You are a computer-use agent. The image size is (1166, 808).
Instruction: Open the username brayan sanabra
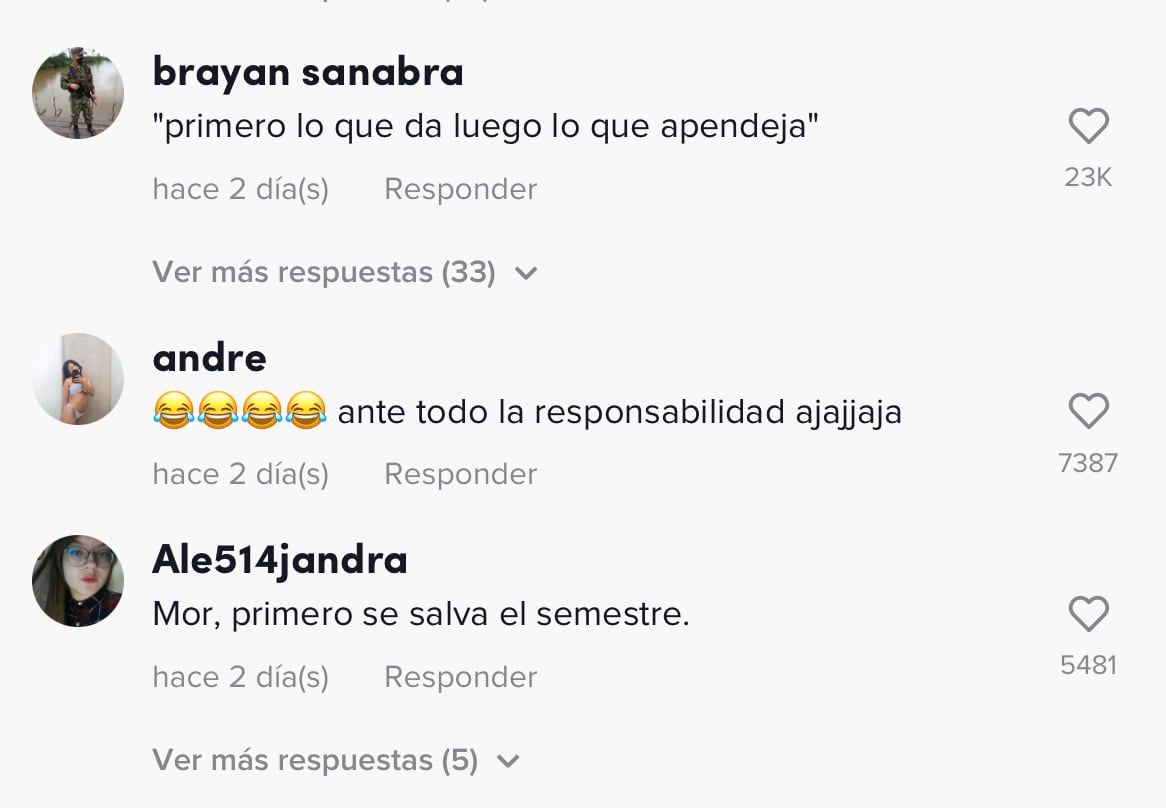(307, 72)
